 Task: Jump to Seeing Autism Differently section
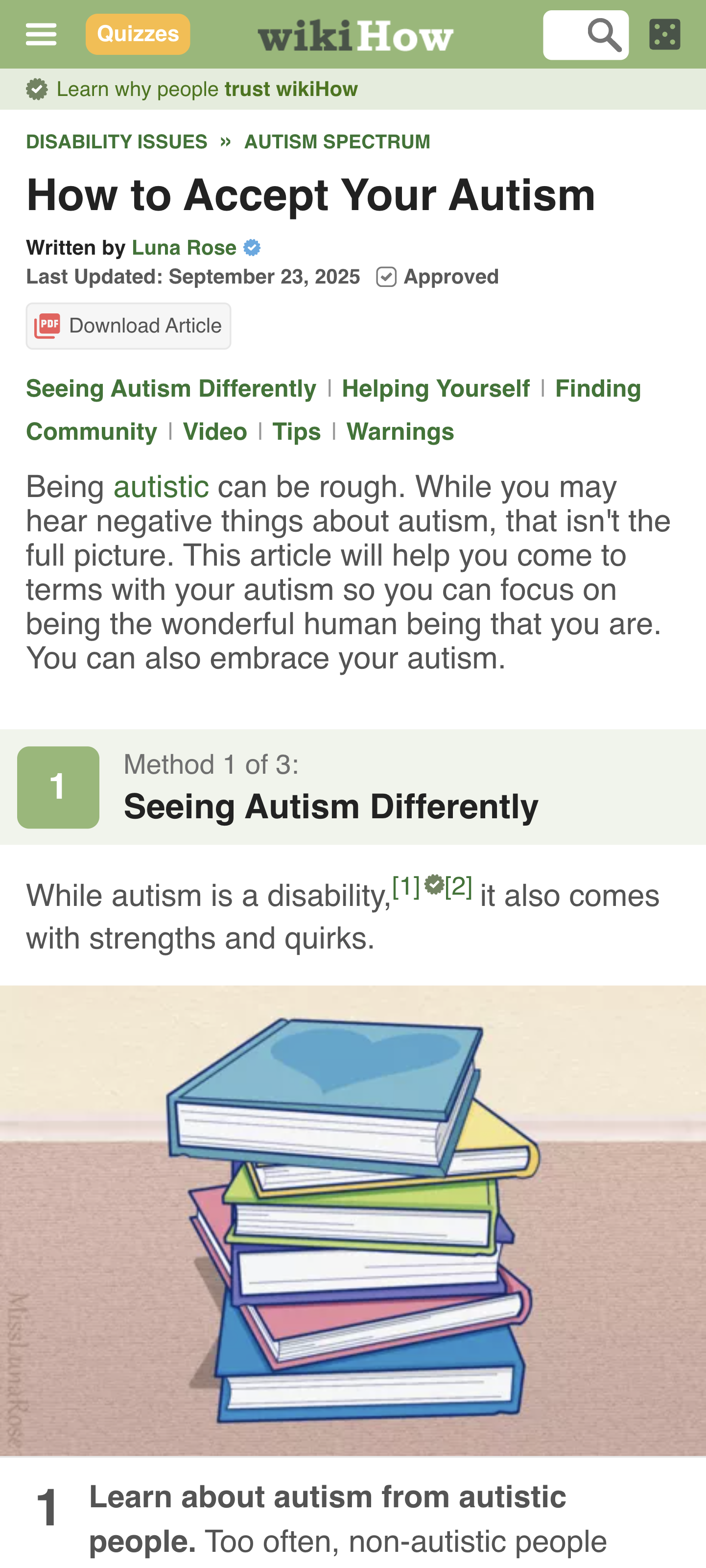[x=171, y=389]
